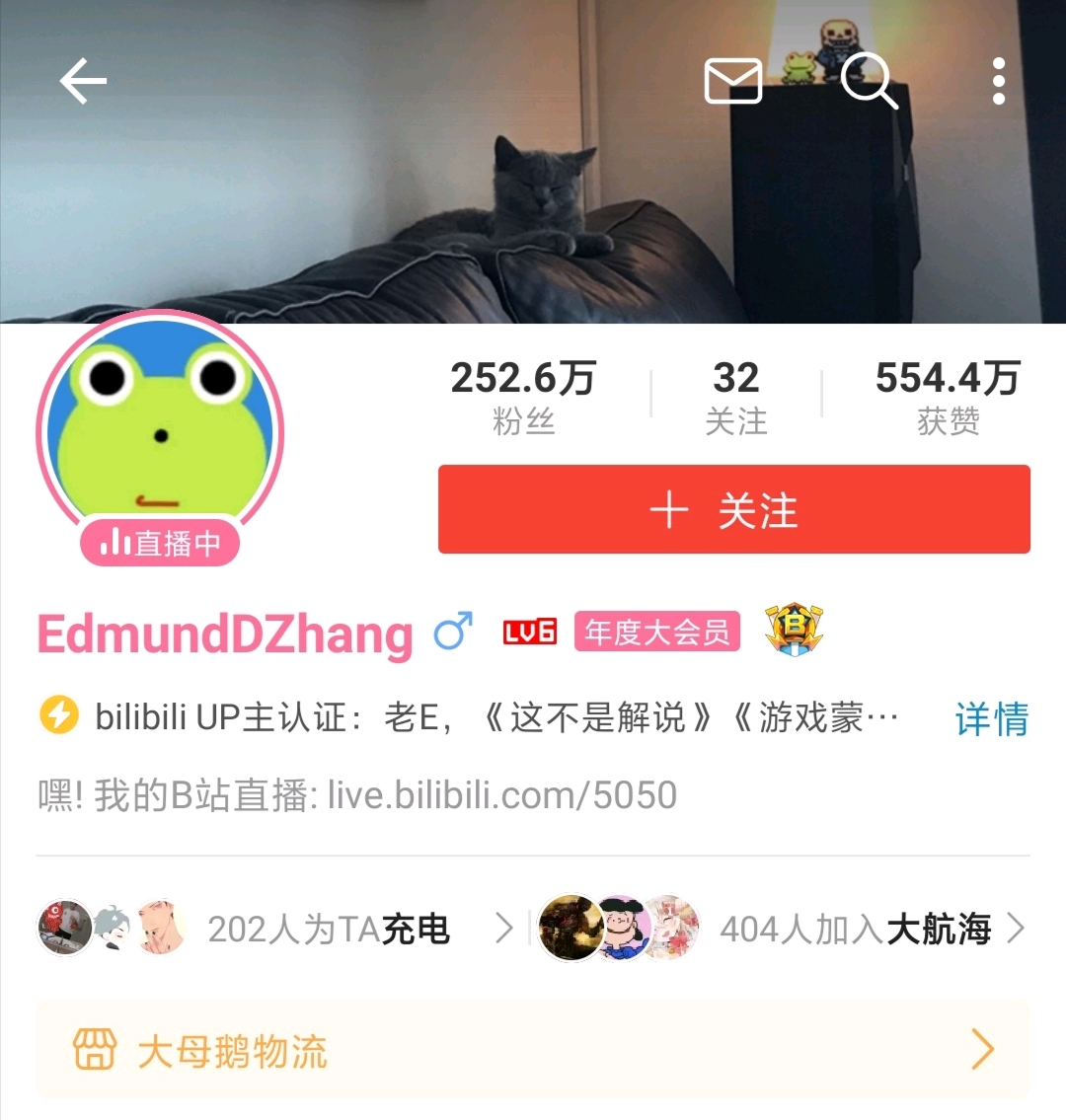Open the 大母鹅物流 shop entry
The width and height of the screenshot is (1066, 1120).
533,1050
